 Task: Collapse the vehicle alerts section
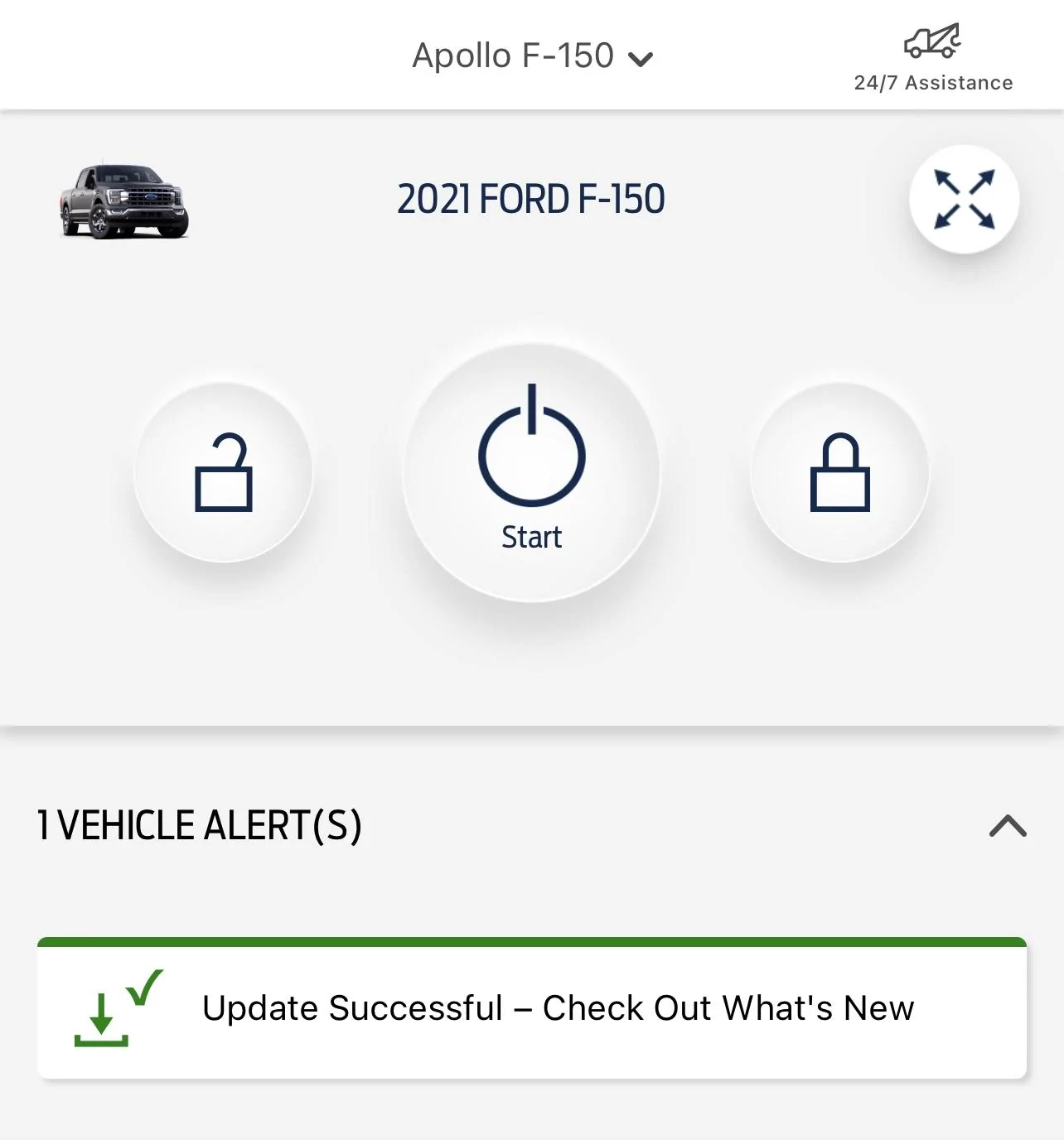[1008, 826]
